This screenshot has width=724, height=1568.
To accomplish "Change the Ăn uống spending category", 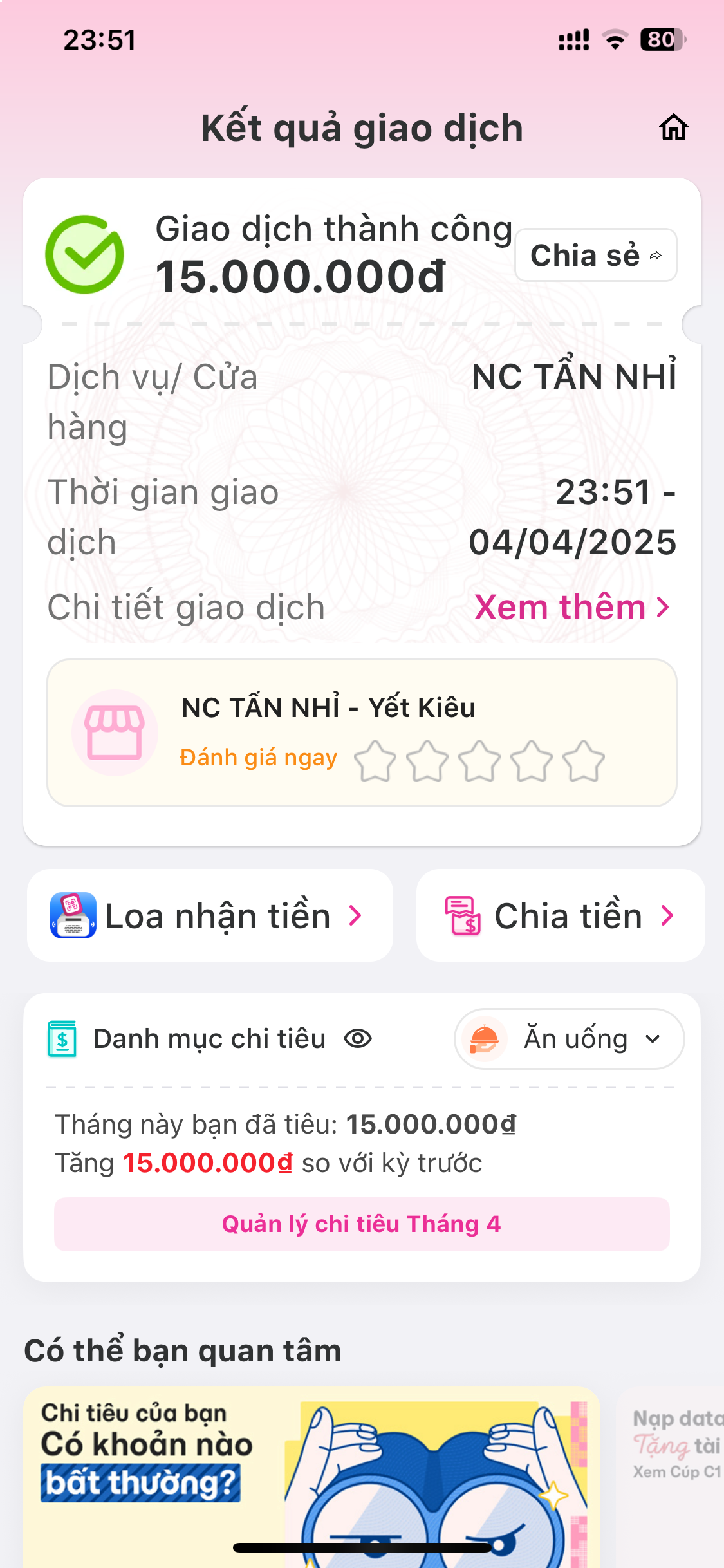I will pyautogui.click(x=569, y=1039).
